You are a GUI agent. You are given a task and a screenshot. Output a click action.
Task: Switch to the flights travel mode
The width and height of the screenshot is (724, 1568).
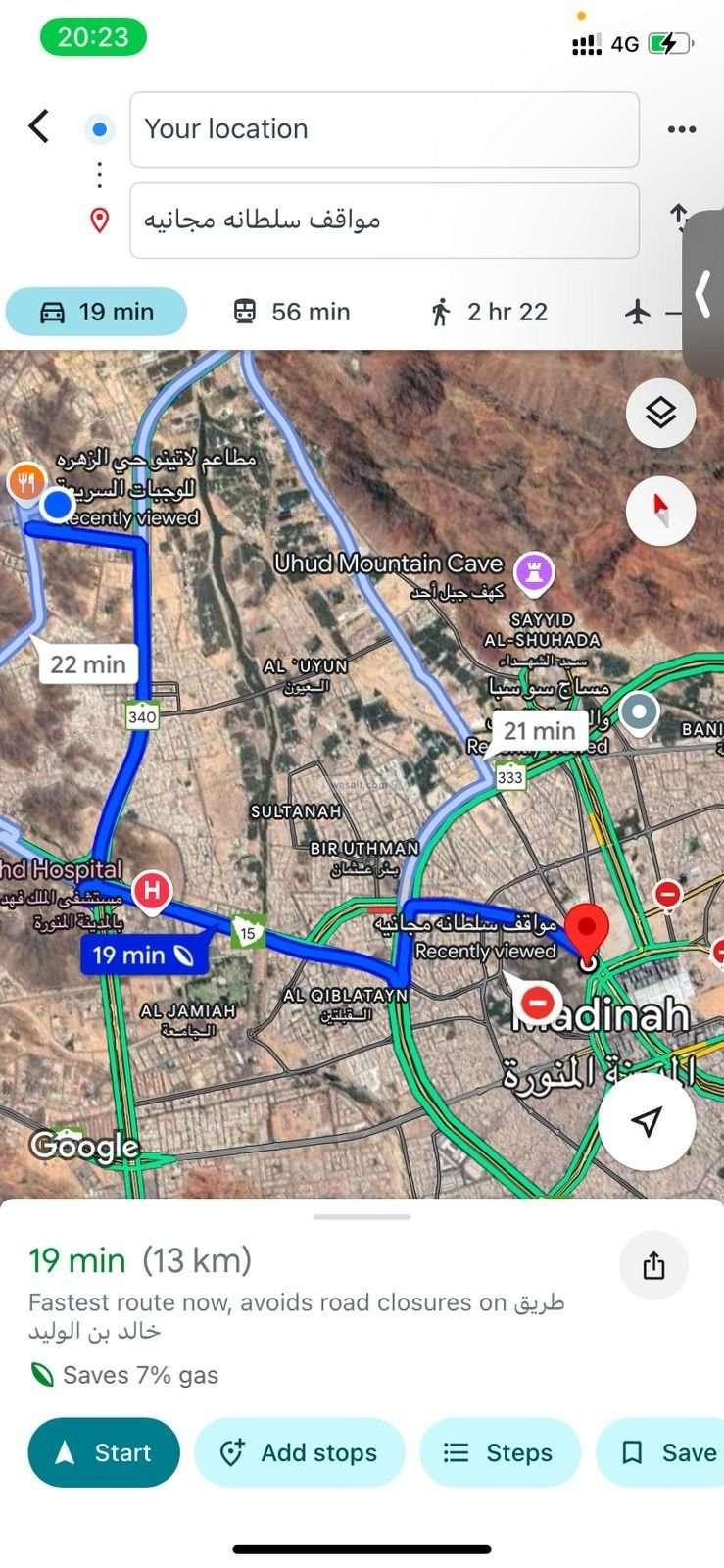(638, 312)
